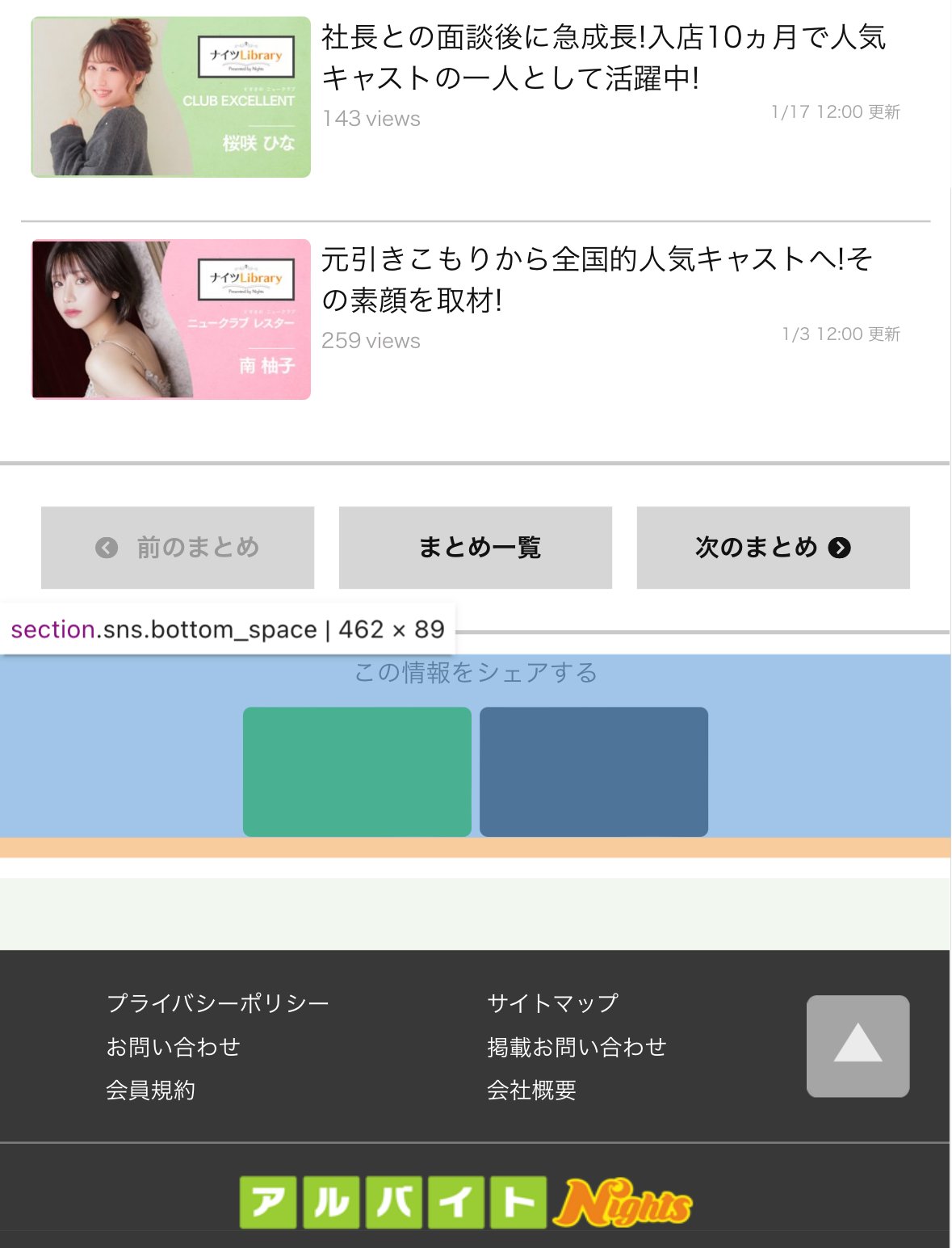
Task: Go to 前のまとめ
Action: pos(178,548)
